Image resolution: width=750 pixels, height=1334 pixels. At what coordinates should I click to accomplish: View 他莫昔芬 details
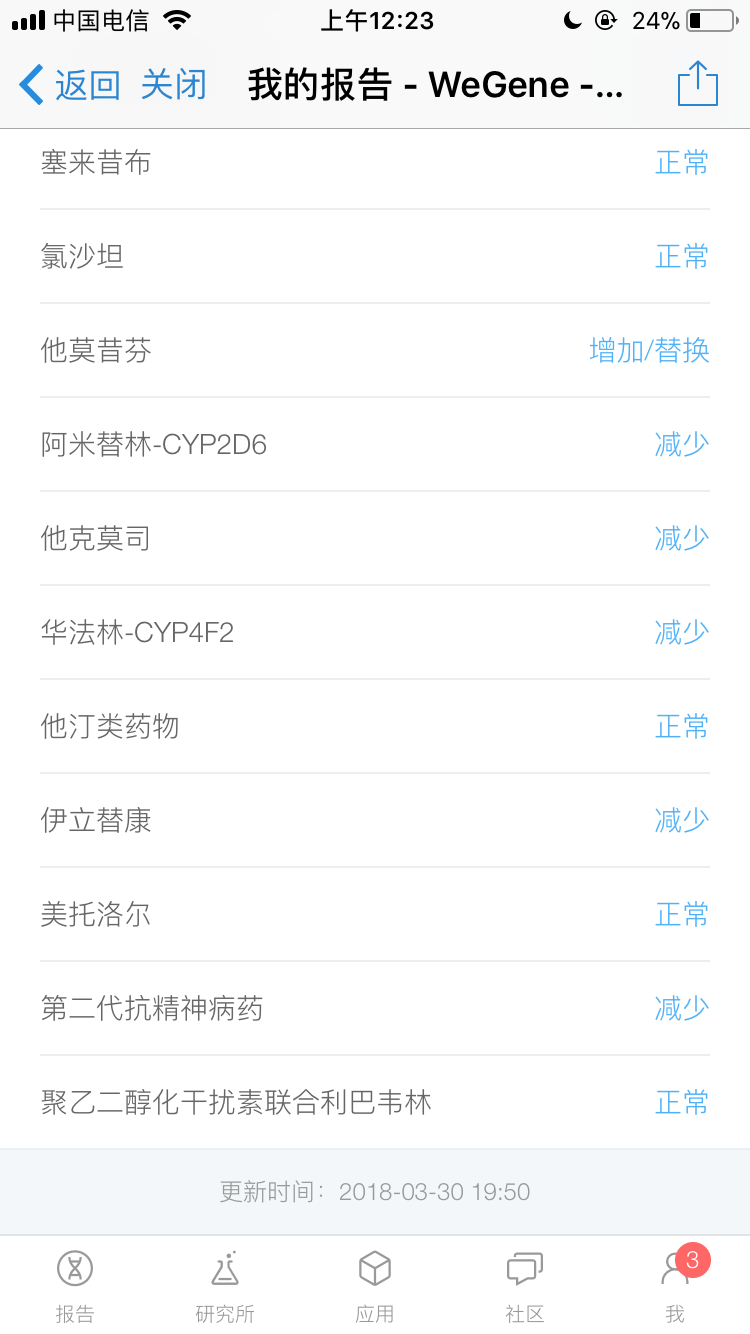(375, 351)
